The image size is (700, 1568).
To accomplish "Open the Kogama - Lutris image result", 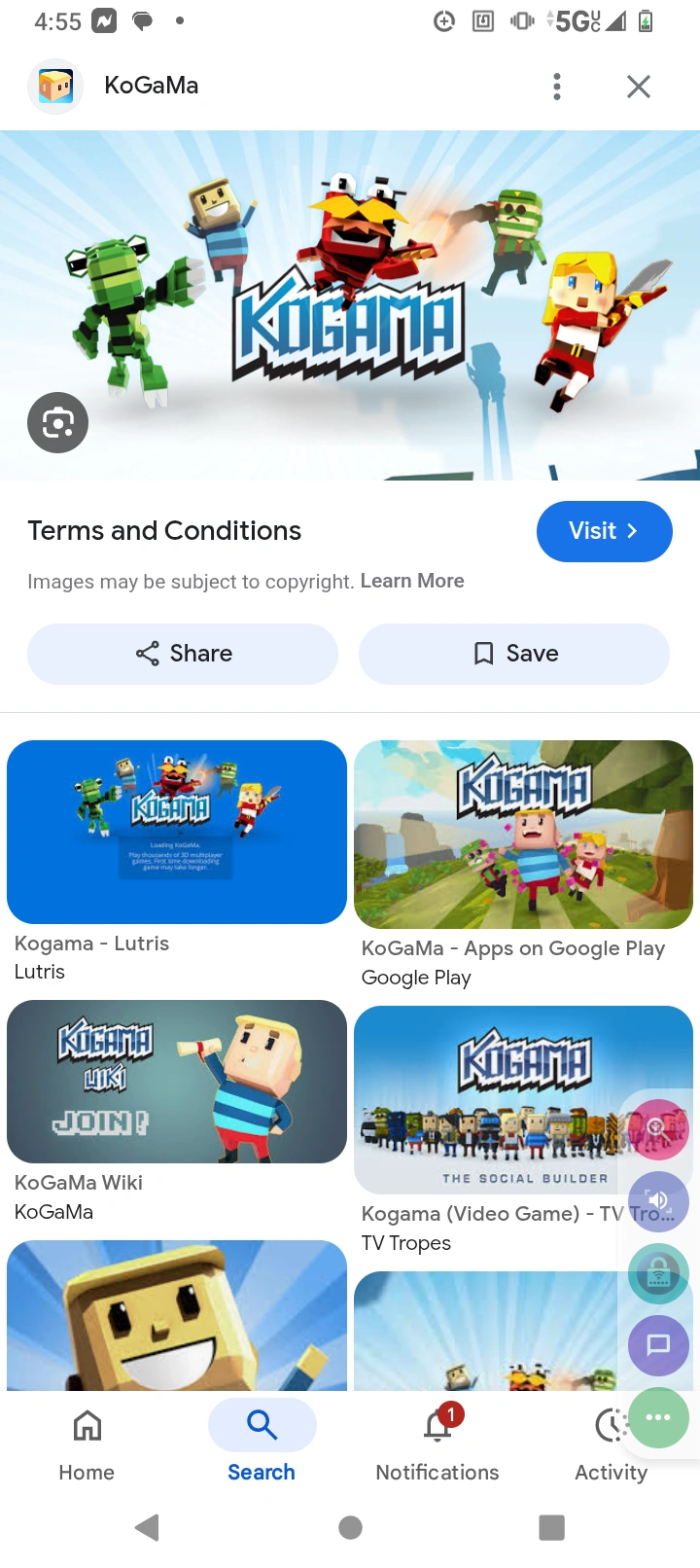I will [x=177, y=833].
